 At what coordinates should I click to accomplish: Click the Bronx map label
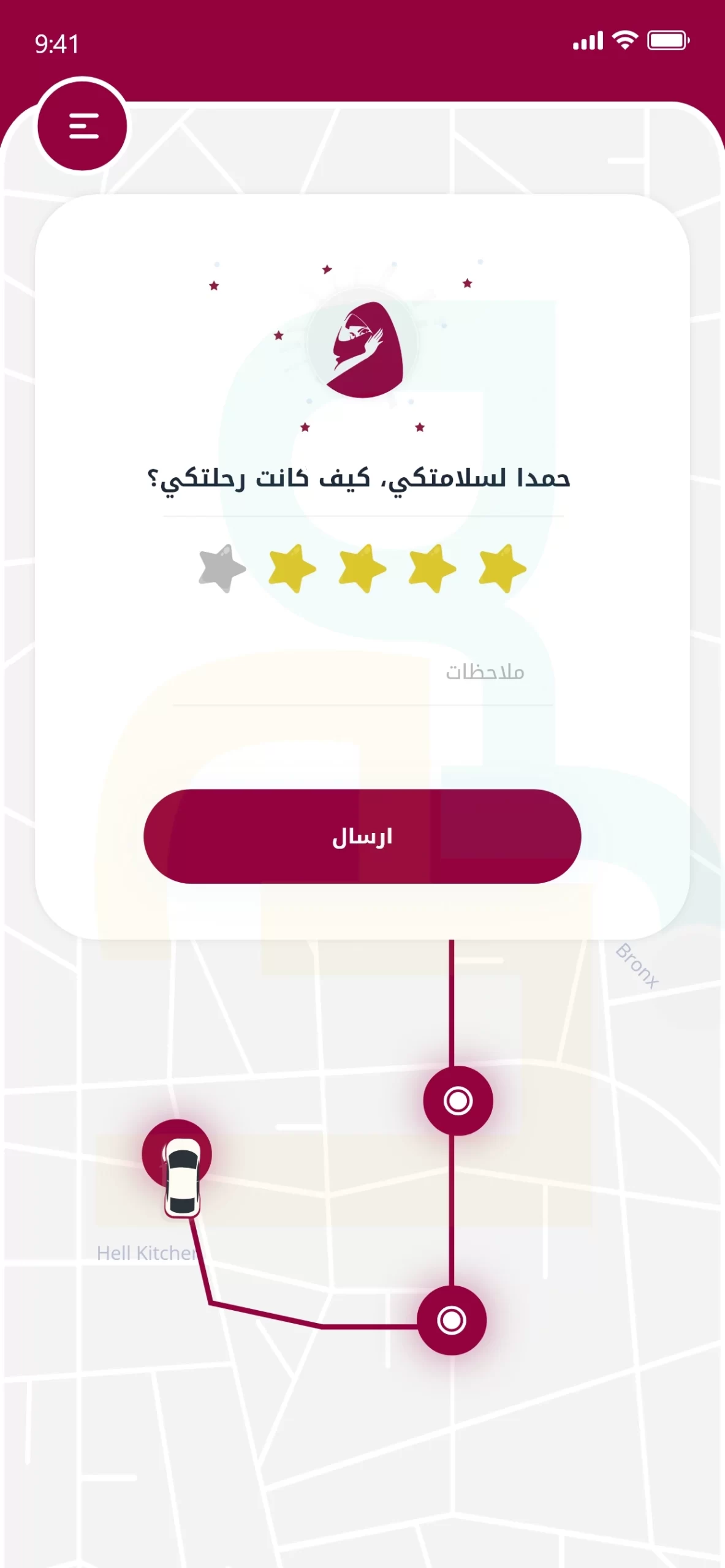[x=637, y=967]
